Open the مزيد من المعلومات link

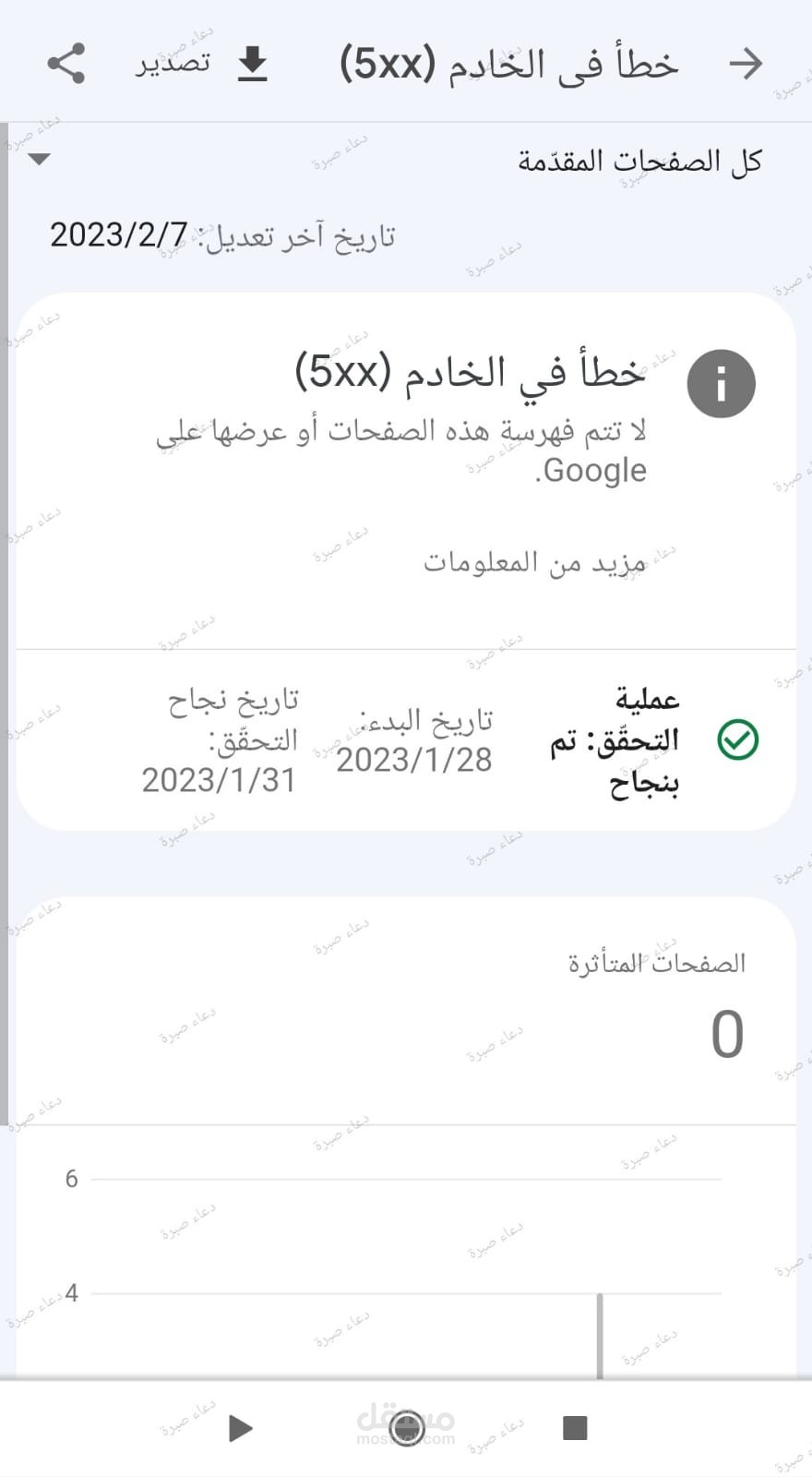[535, 561]
